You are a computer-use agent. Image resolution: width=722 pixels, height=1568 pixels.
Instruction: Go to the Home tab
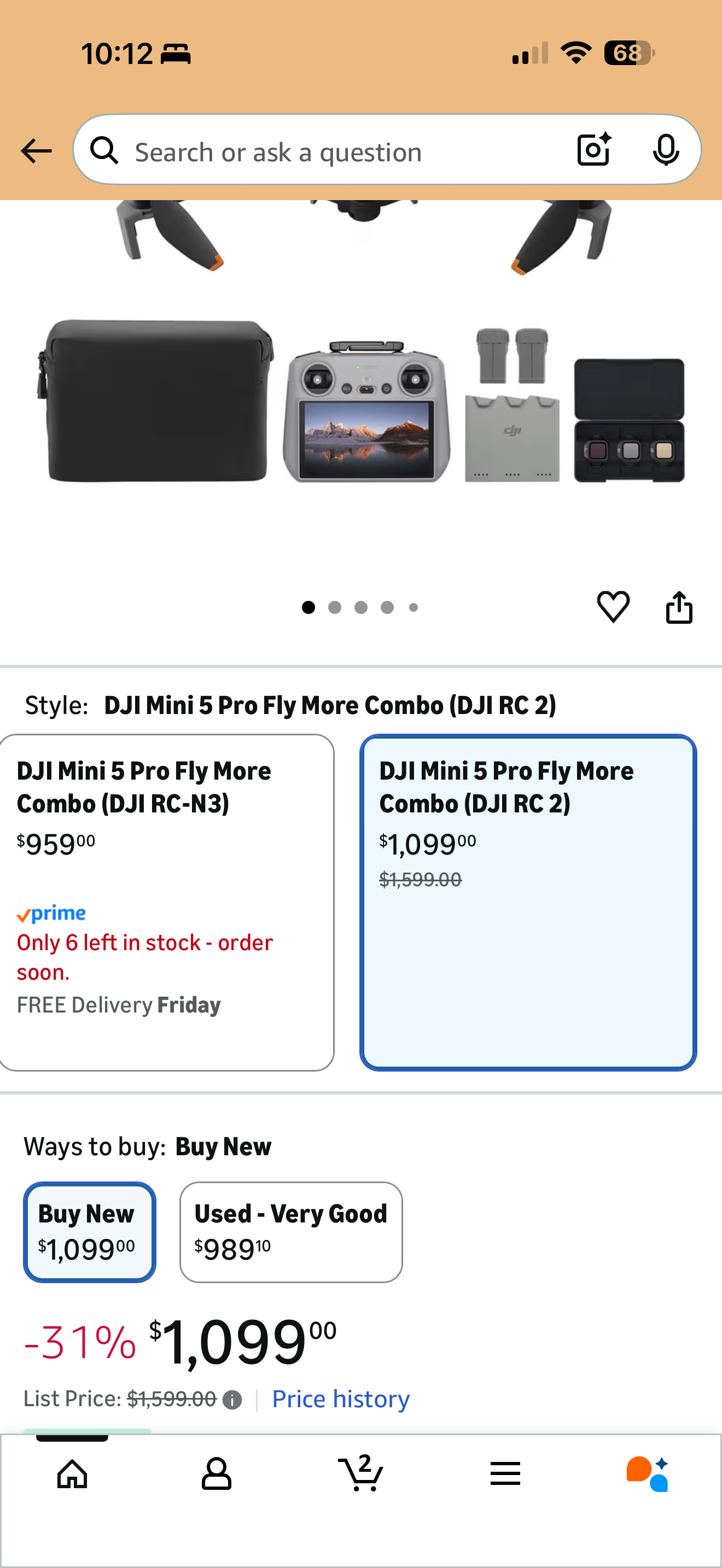point(72,1473)
